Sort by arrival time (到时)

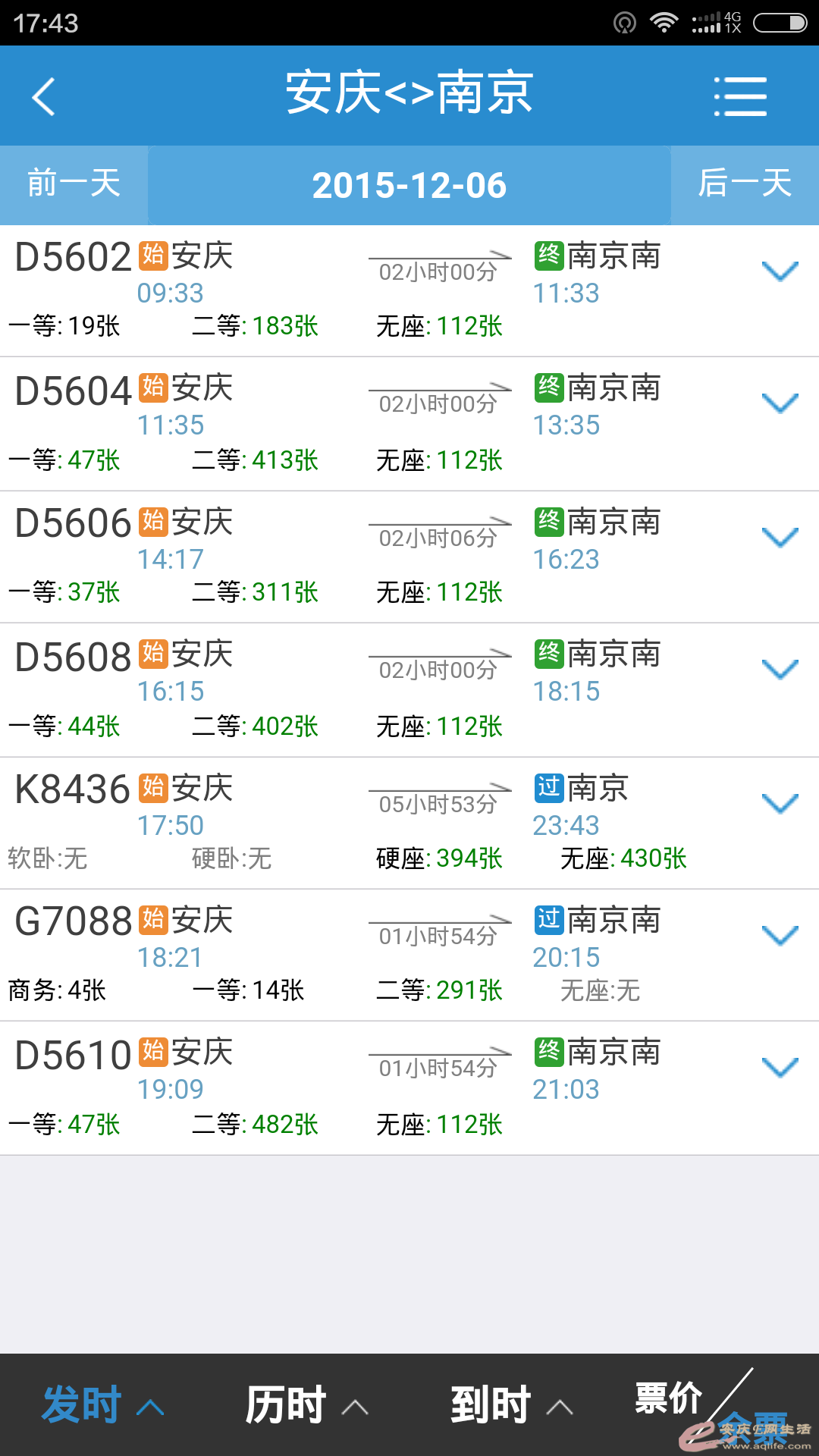[511, 1404]
